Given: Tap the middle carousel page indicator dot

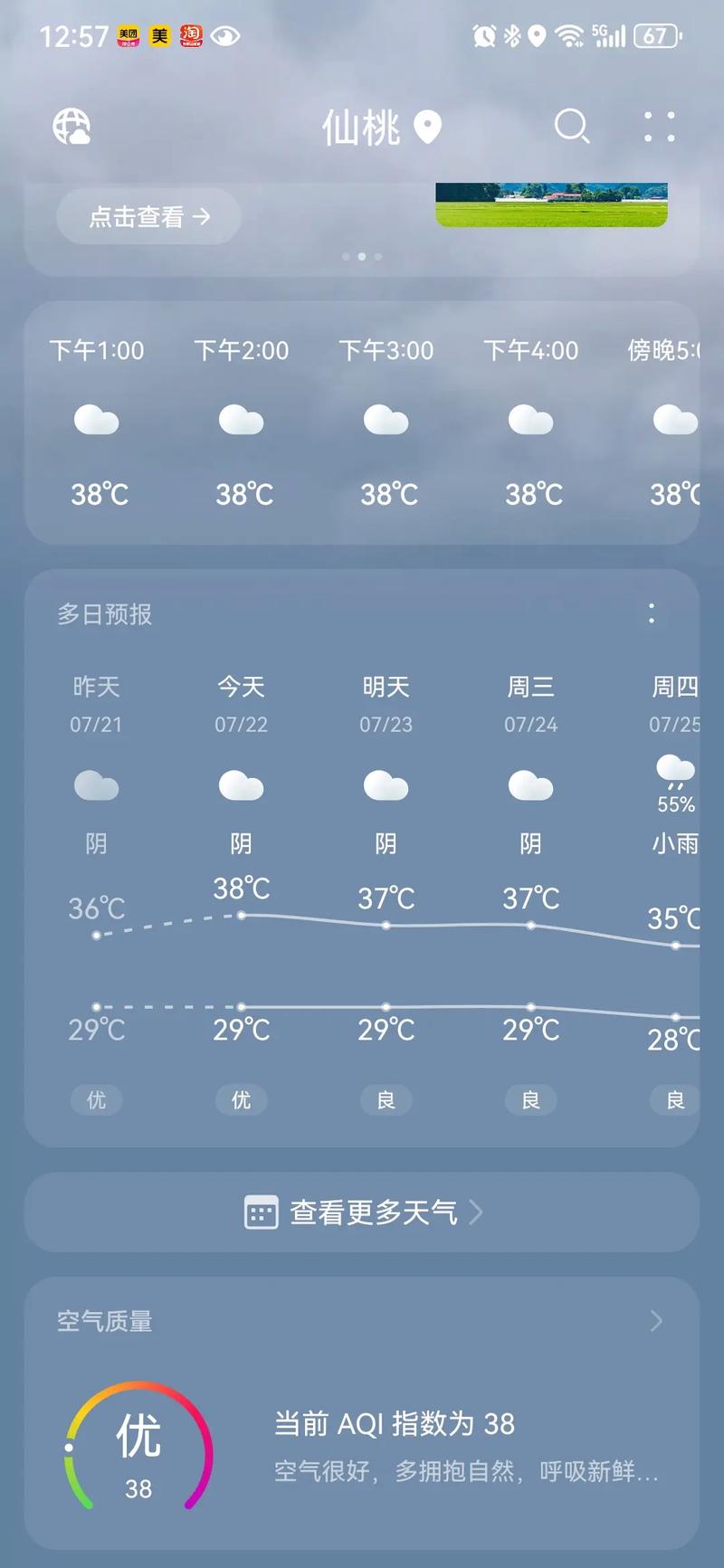Looking at the screenshot, I should click(361, 257).
